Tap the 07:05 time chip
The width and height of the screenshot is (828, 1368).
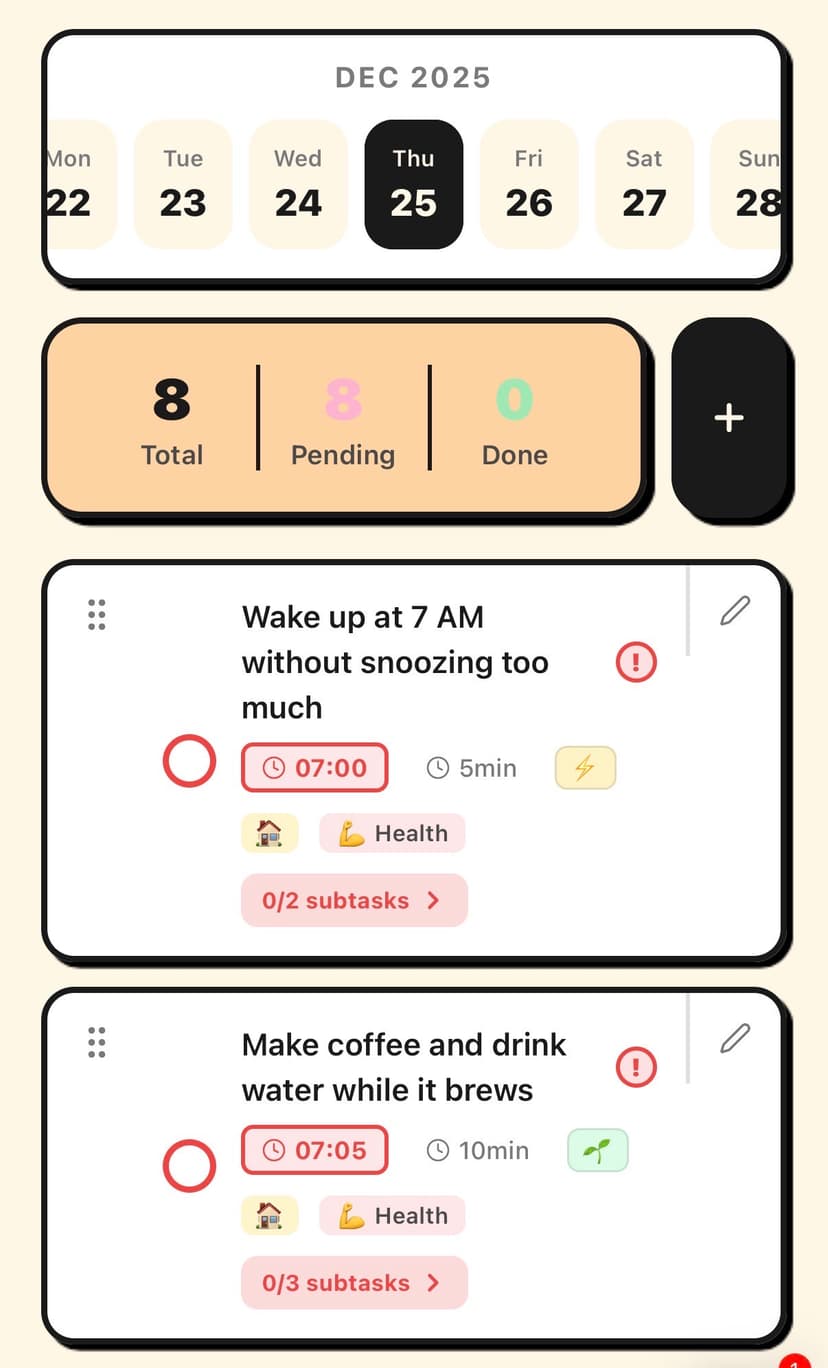pyautogui.click(x=314, y=1150)
